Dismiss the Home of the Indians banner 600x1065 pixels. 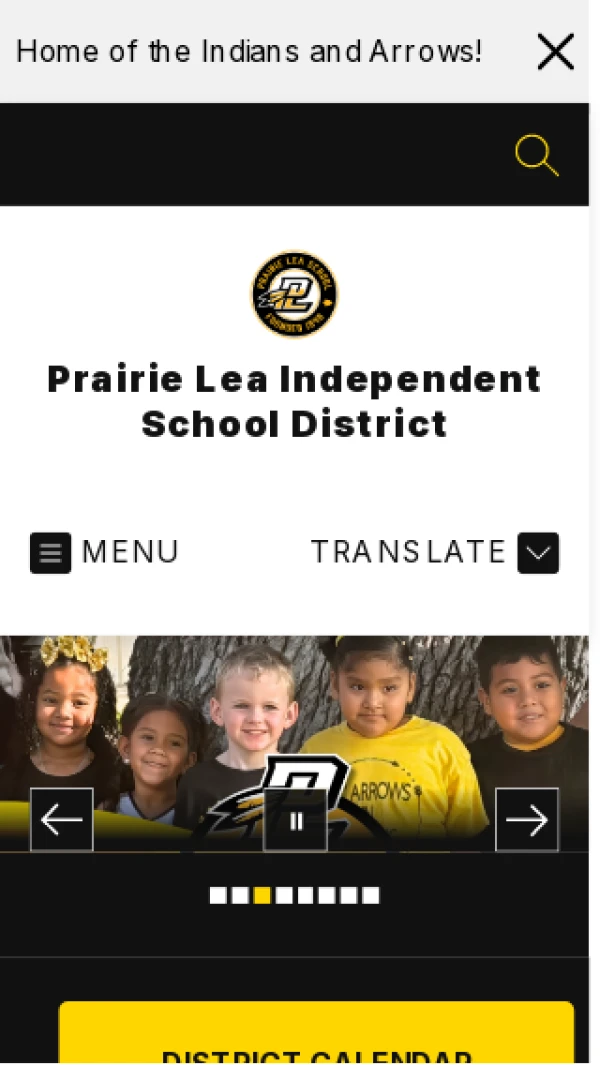pyautogui.click(x=555, y=51)
